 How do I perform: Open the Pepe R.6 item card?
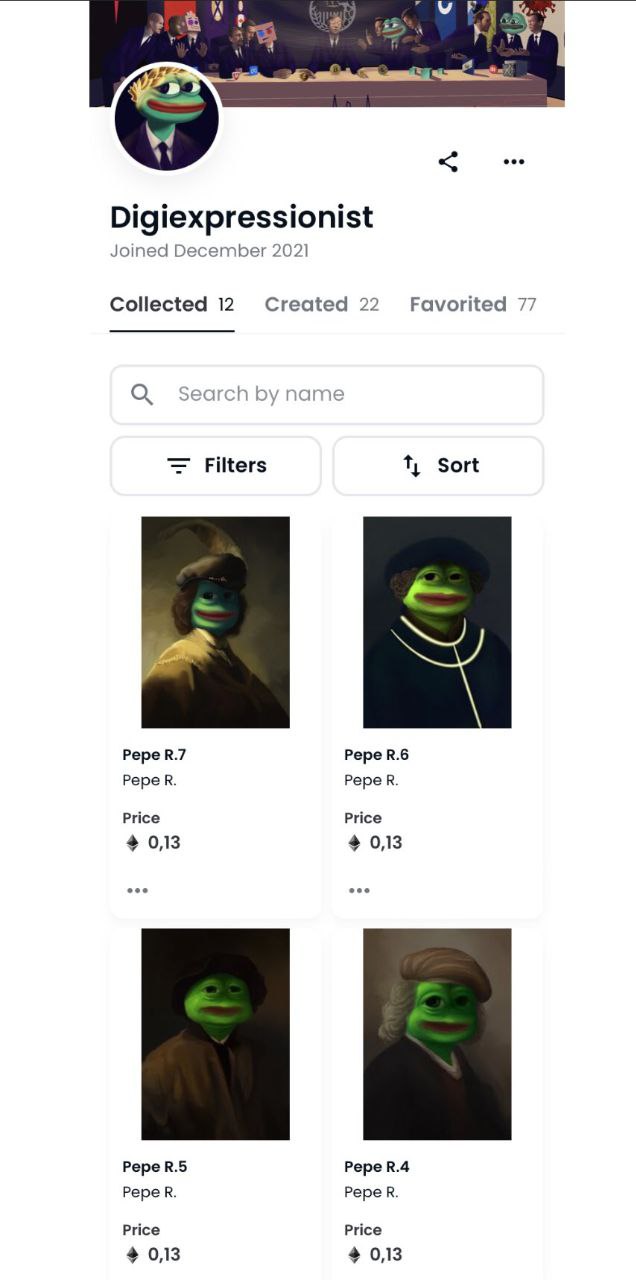pyautogui.click(x=437, y=714)
